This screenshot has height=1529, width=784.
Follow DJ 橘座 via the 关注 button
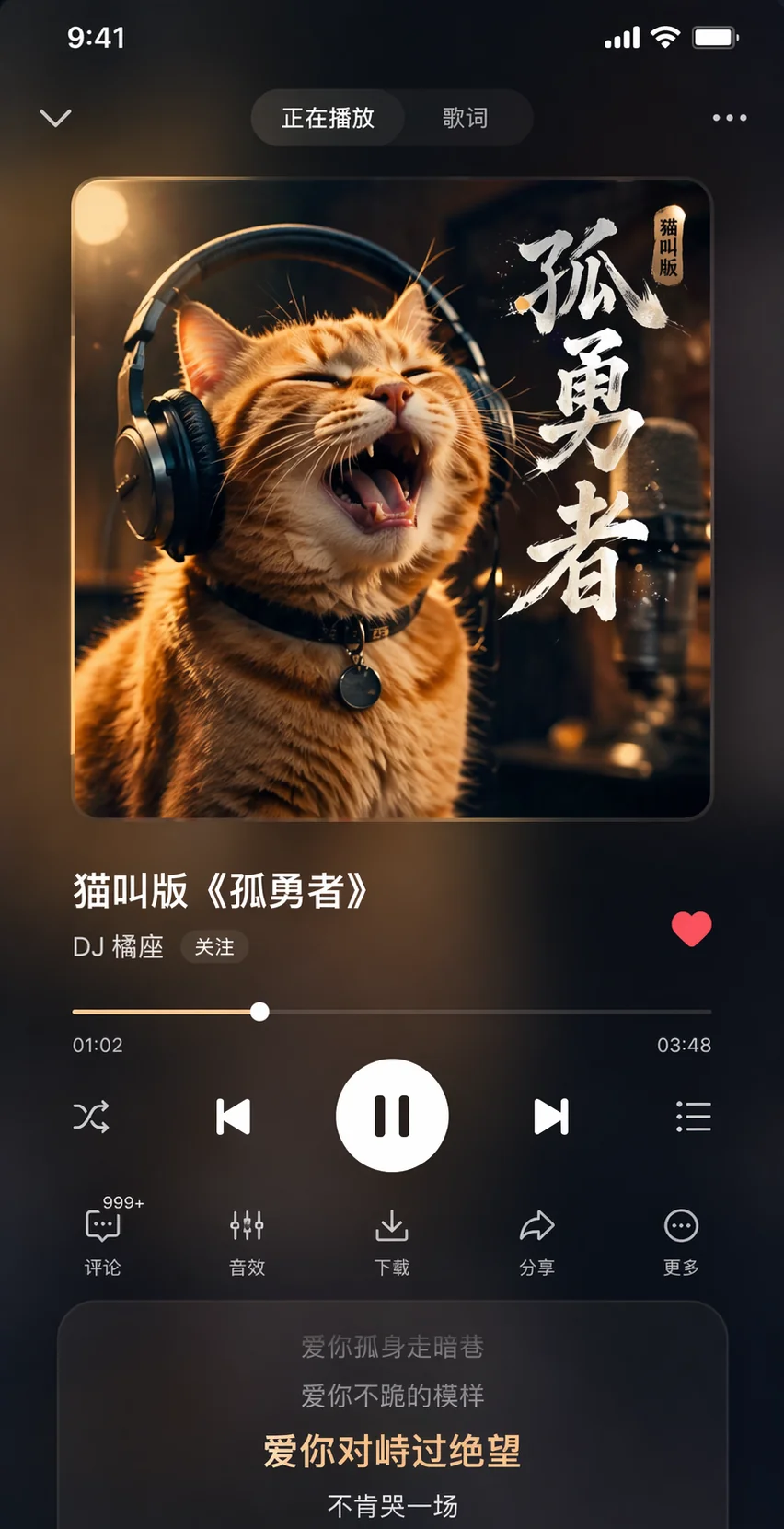[214, 947]
